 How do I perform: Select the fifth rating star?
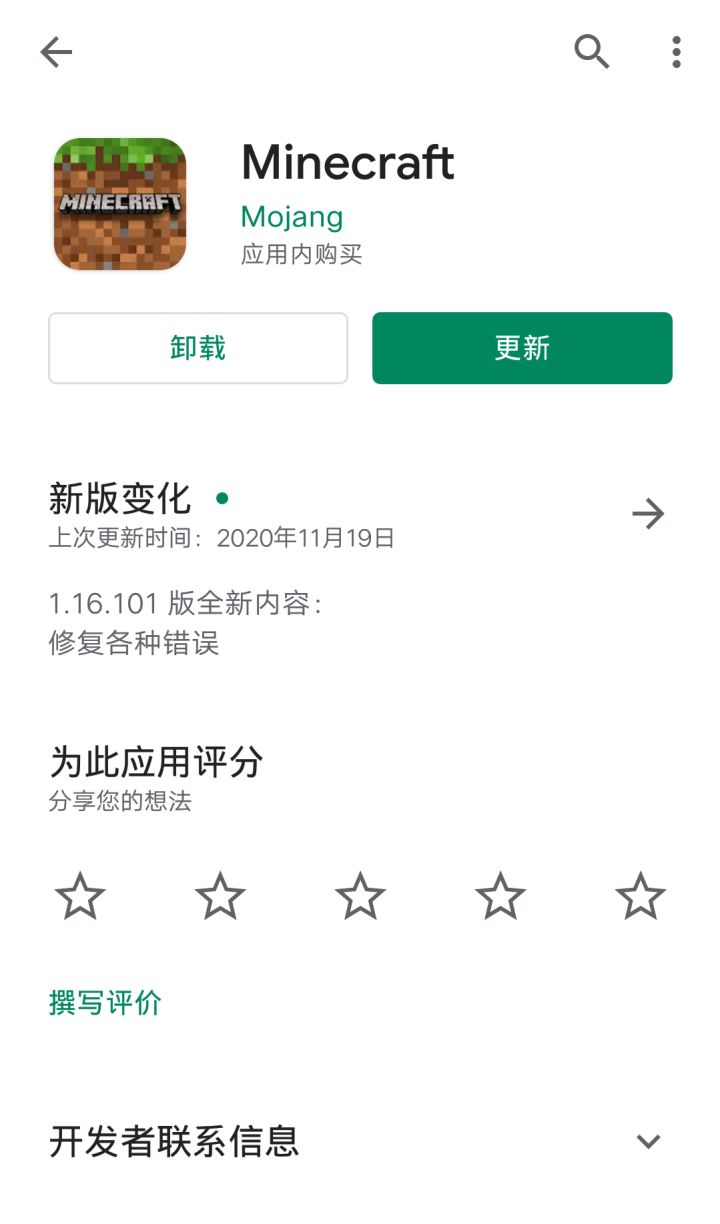(638, 897)
